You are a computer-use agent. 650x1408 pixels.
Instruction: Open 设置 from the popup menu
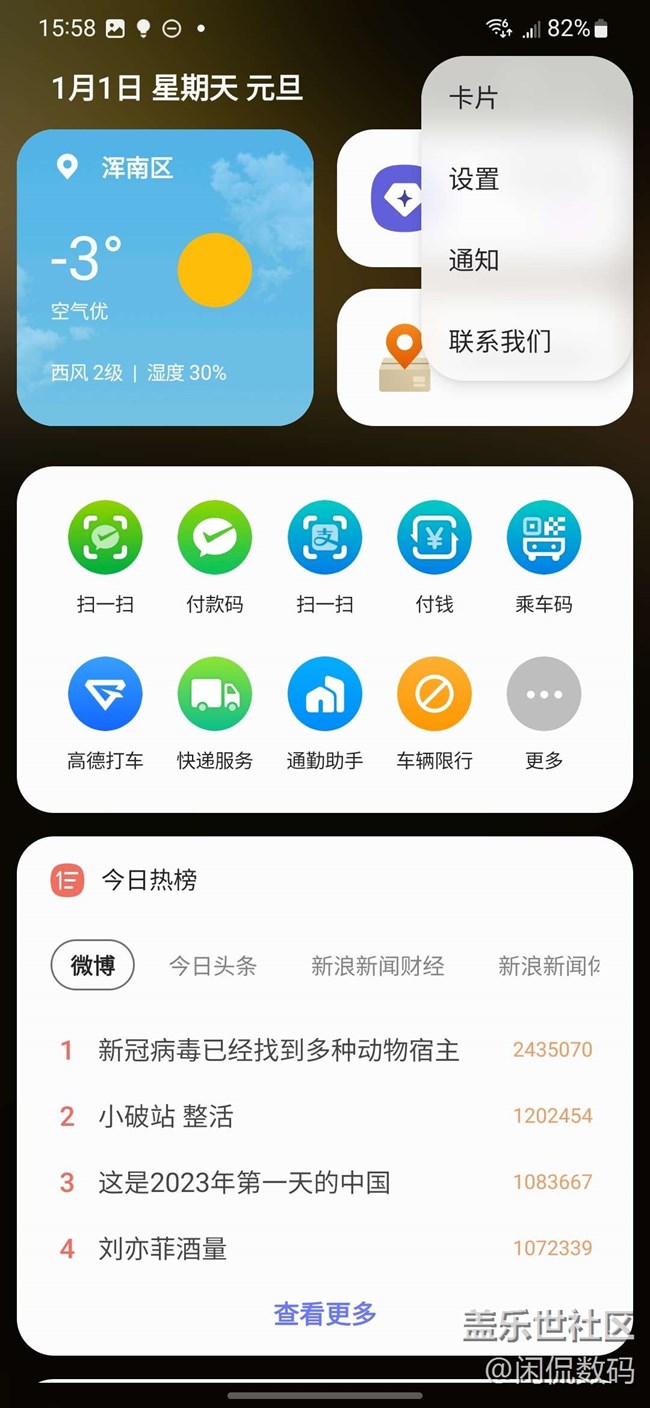(x=474, y=180)
